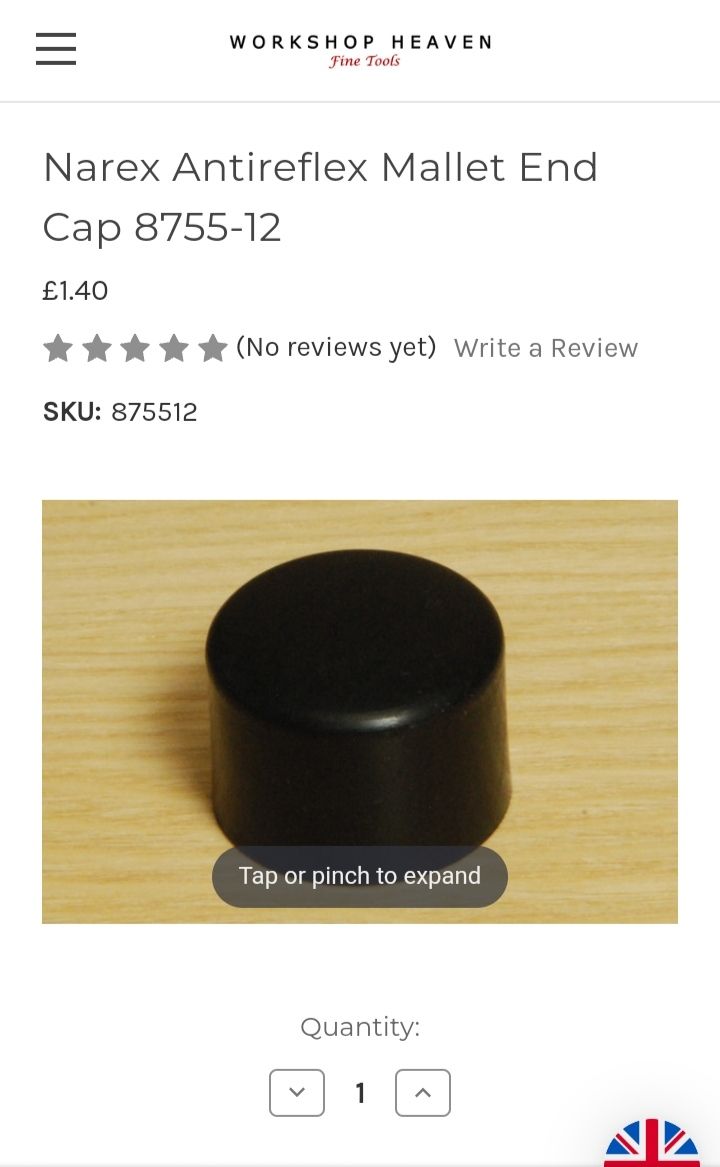
Task: Open the hamburger navigation menu
Action: click(x=56, y=49)
